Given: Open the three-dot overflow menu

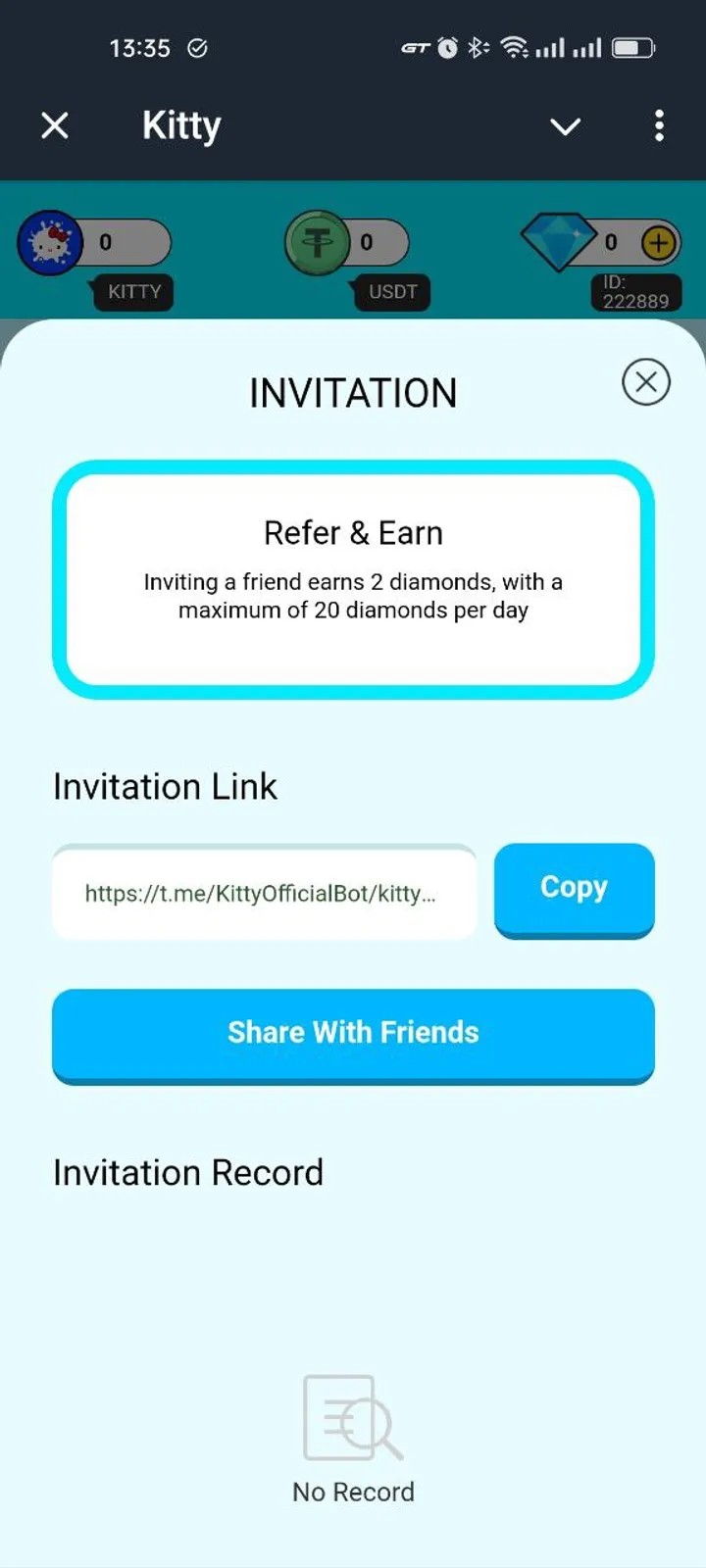Looking at the screenshot, I should tap(659, 125).
